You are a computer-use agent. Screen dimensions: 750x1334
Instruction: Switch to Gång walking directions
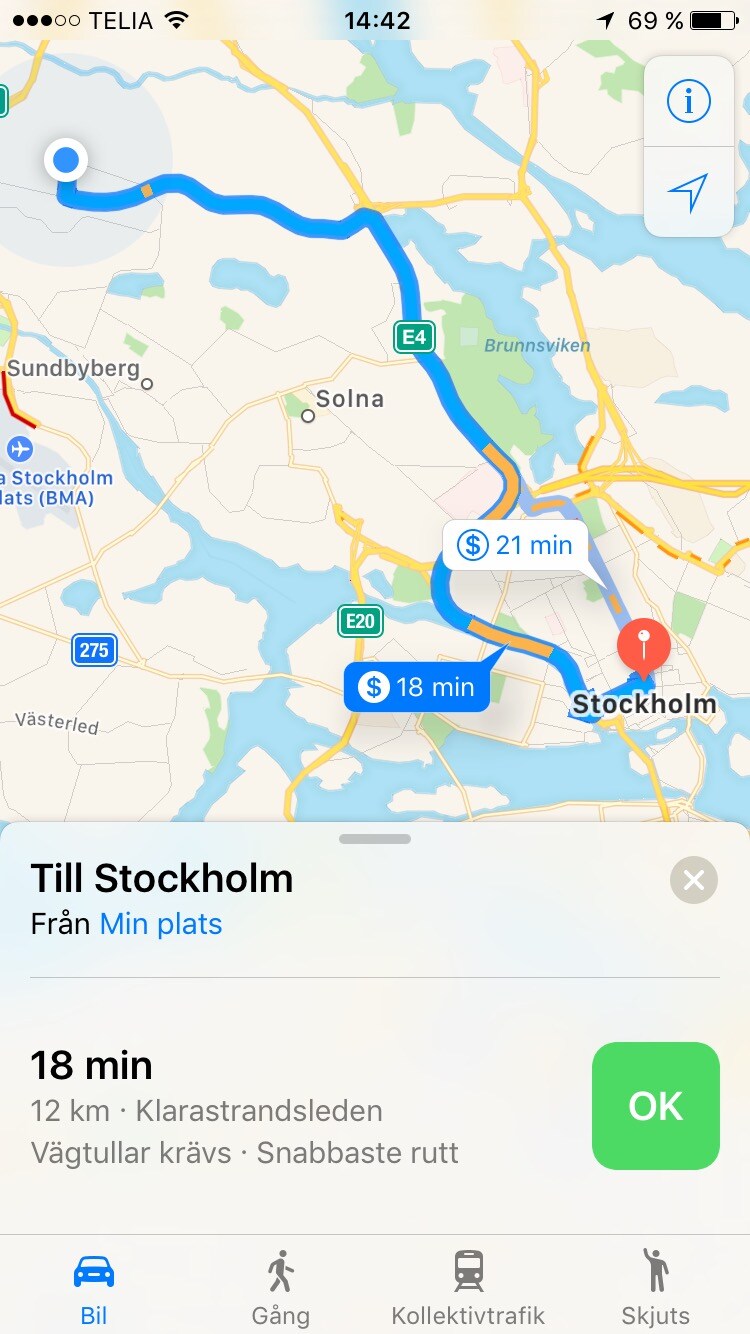pos(280,1287)
